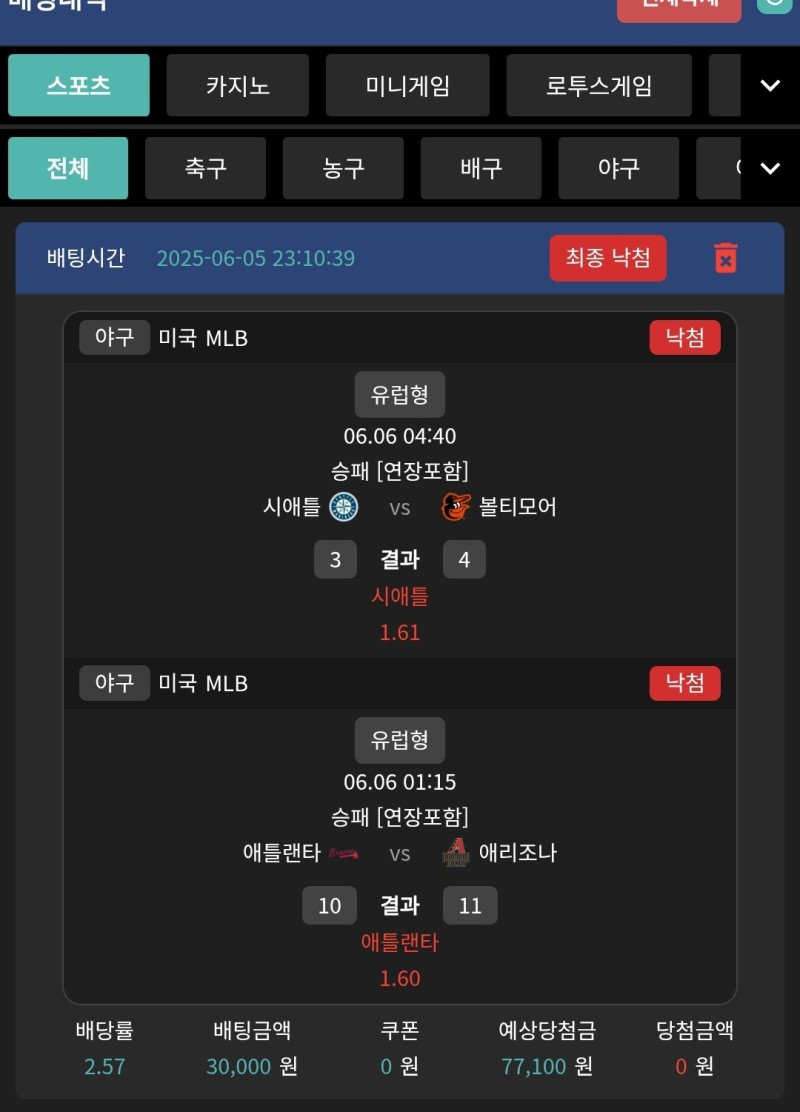This screenshot has height=1112, width=800.
Task: Expand the game category dropdown arrow
Action: pyautogui.click(x=769, y=86)
